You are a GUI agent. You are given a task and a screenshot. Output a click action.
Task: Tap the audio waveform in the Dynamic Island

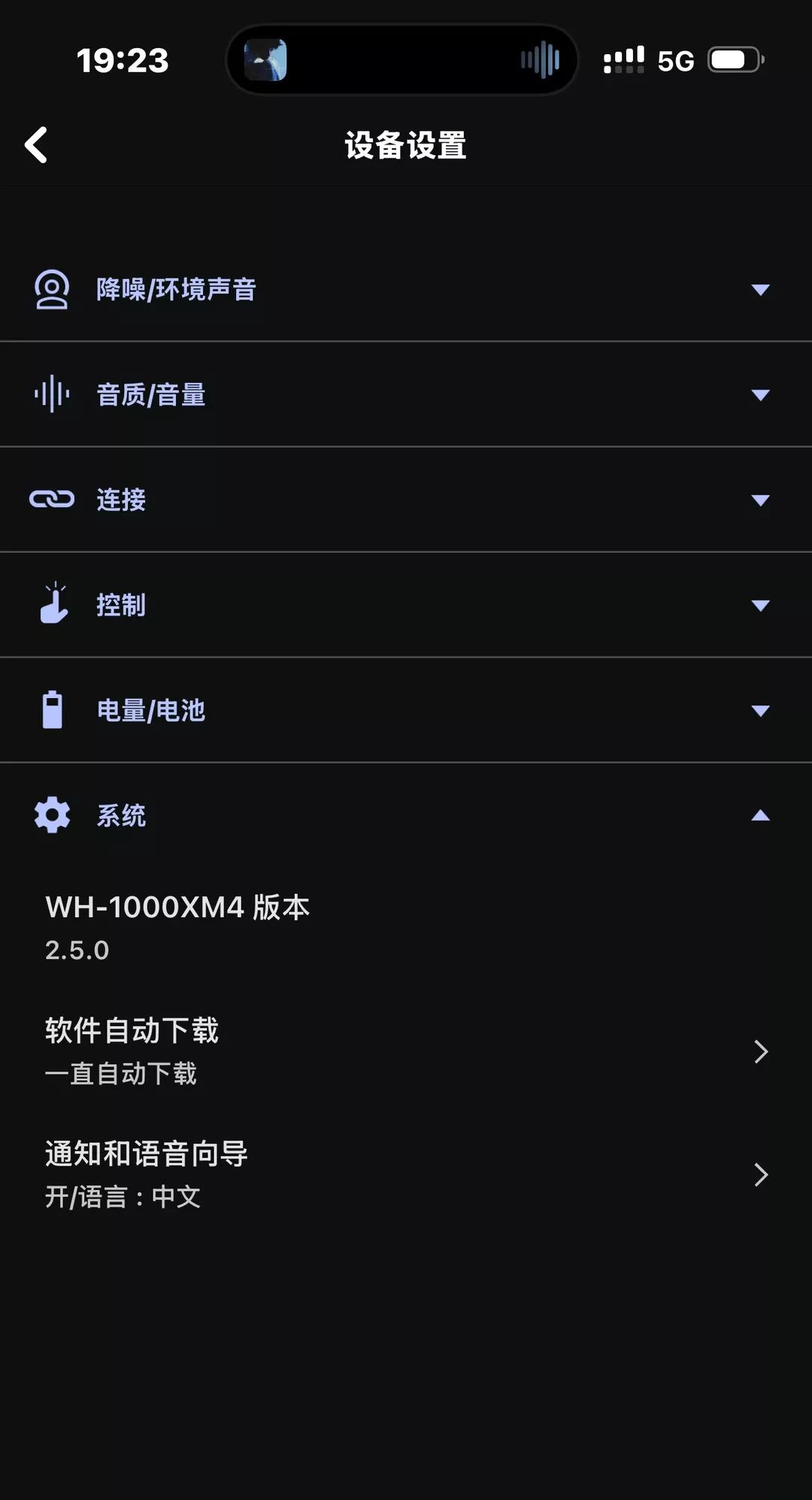540,59
